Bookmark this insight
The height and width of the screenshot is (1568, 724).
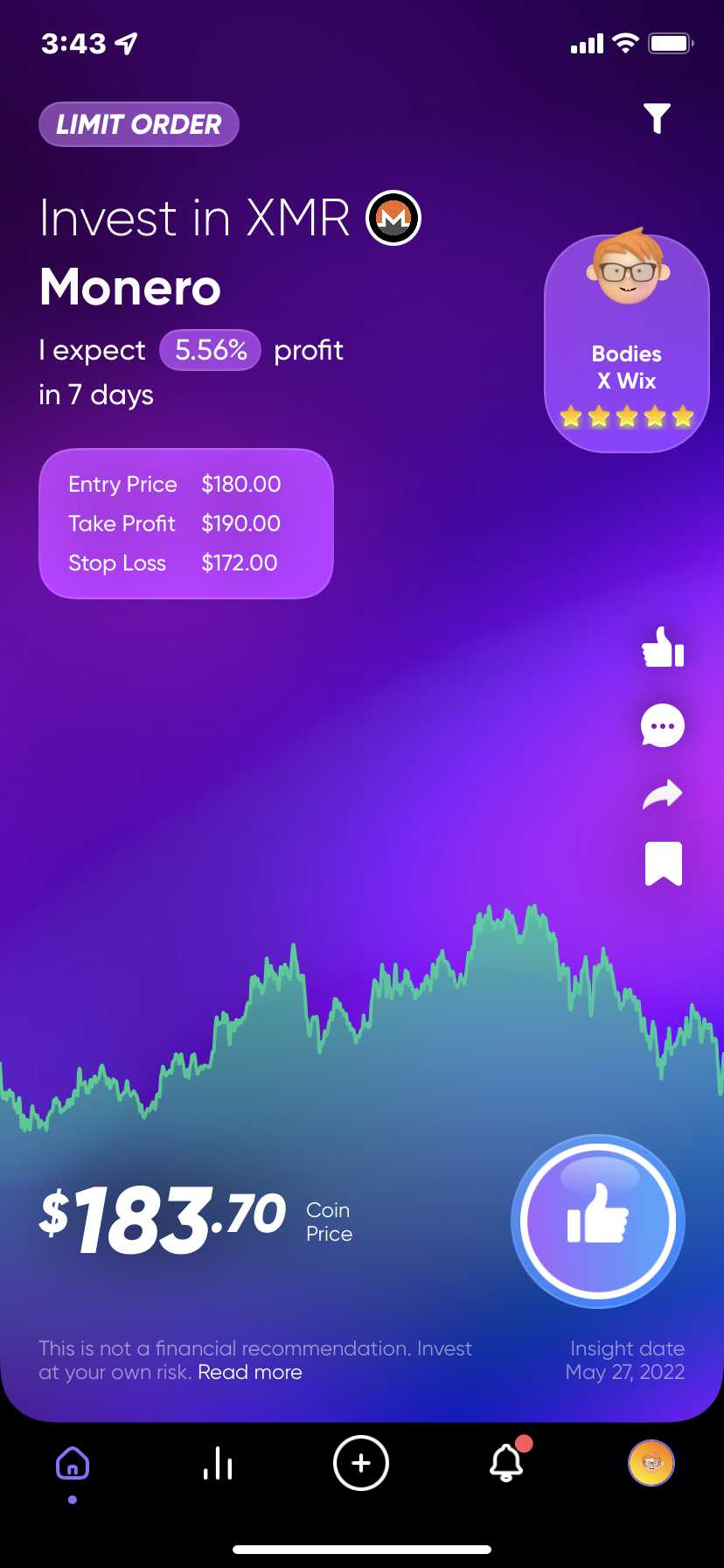coord(664,864)
